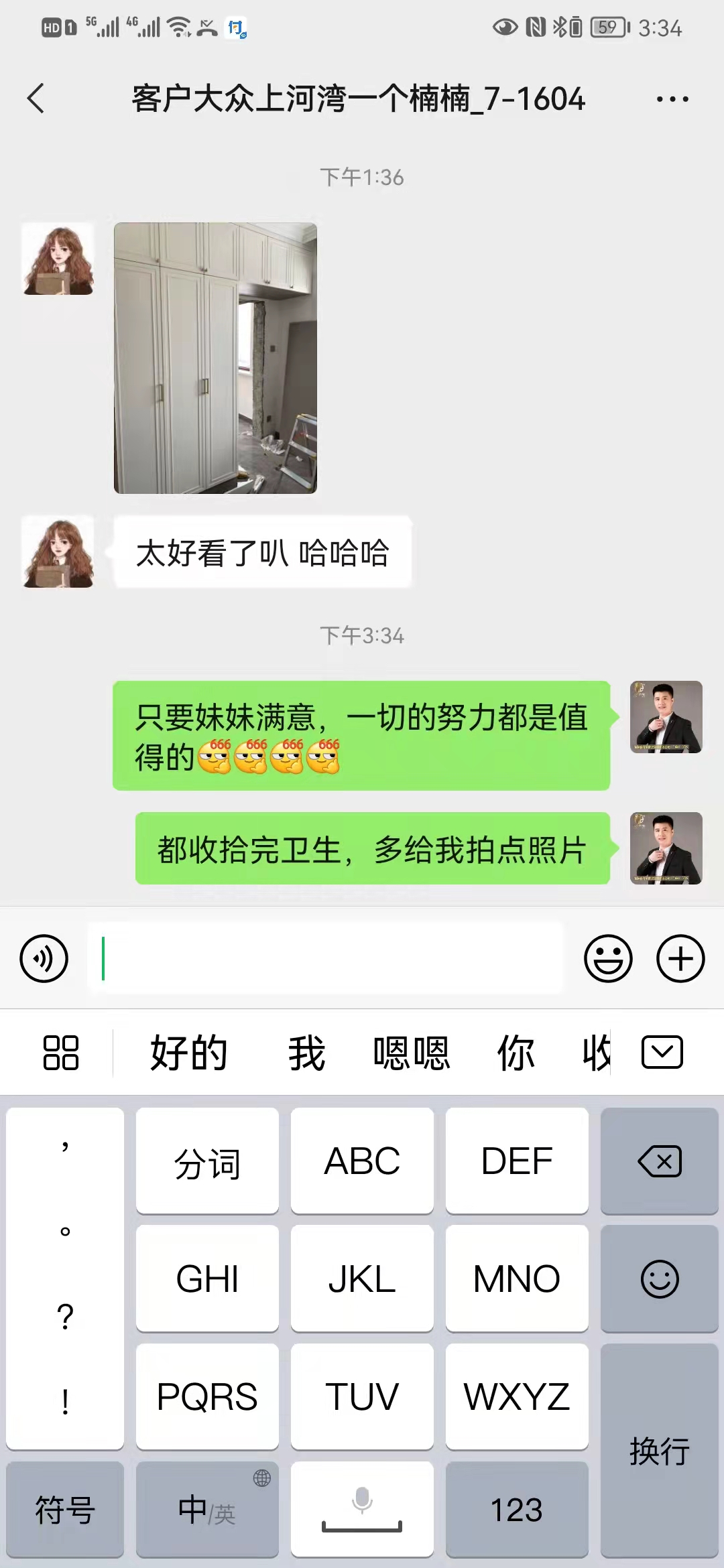Viewport: 724px width, 1568px height.
Task: Tap the 分词 key on the keyboard
Action: pos(206,1161)
